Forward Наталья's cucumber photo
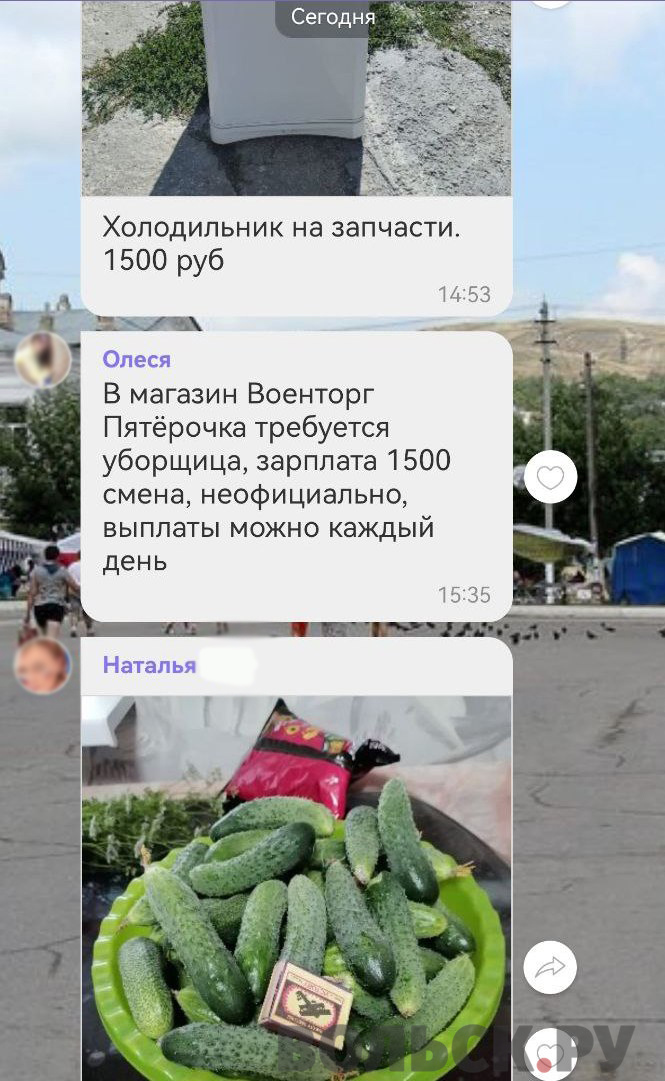The height and width of the screenshot is (1081, 665). [x=550, y=967]
